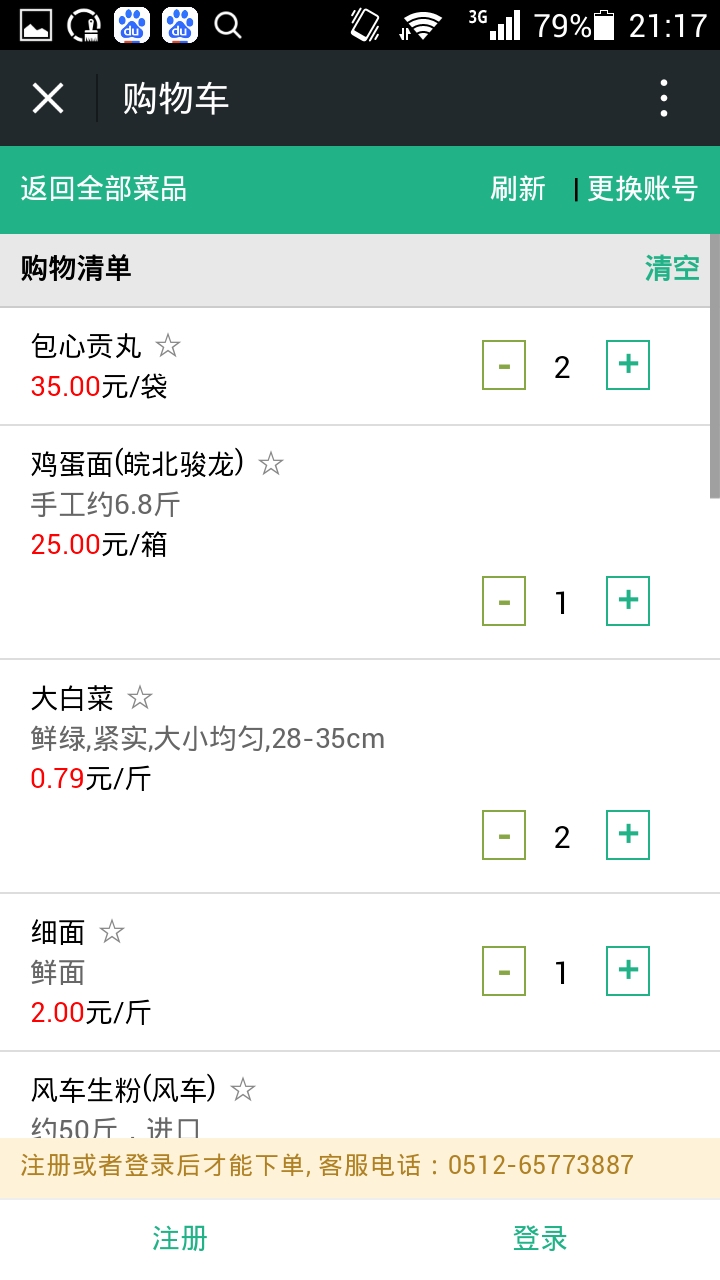Switch account via 更换账号

tap(641, 189)
